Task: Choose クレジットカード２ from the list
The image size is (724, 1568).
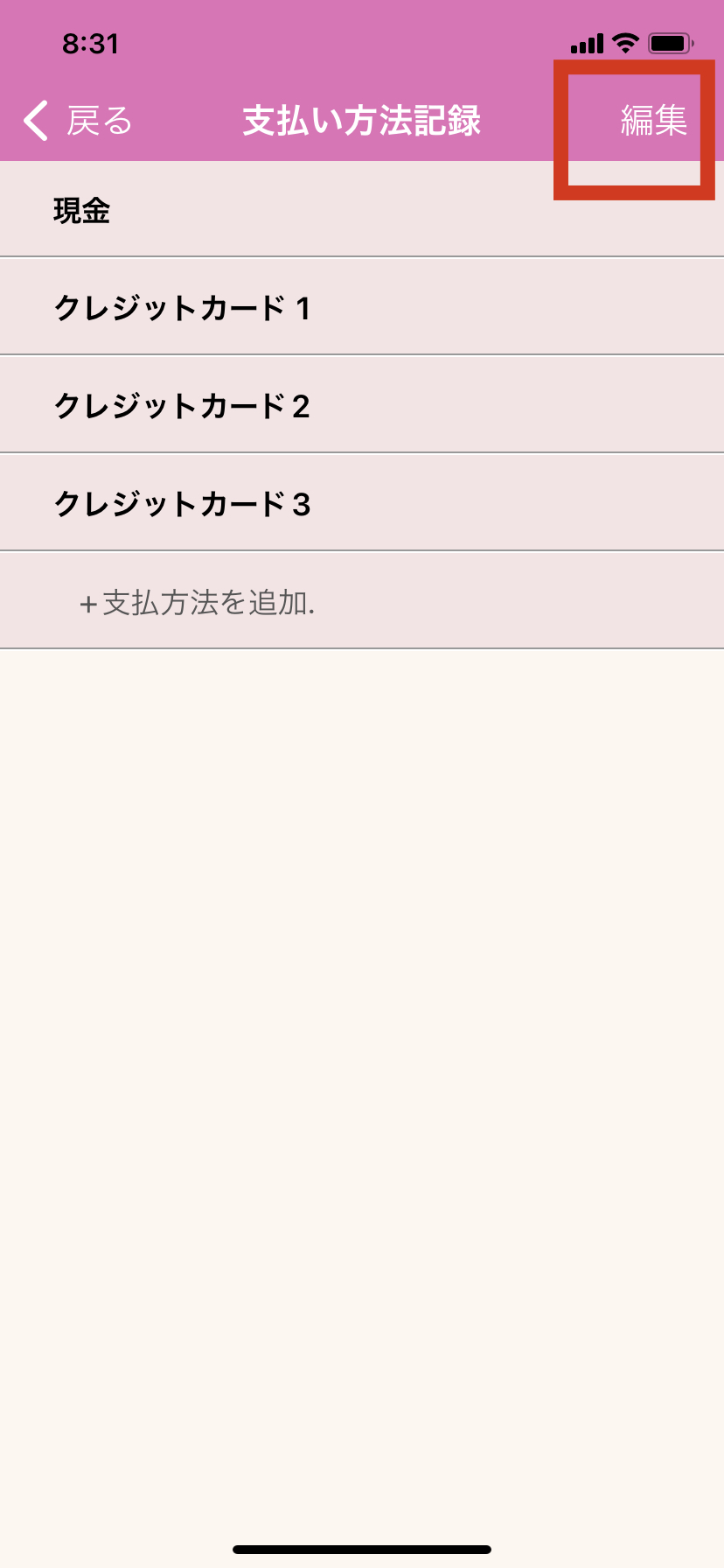Action: point(362,406)
